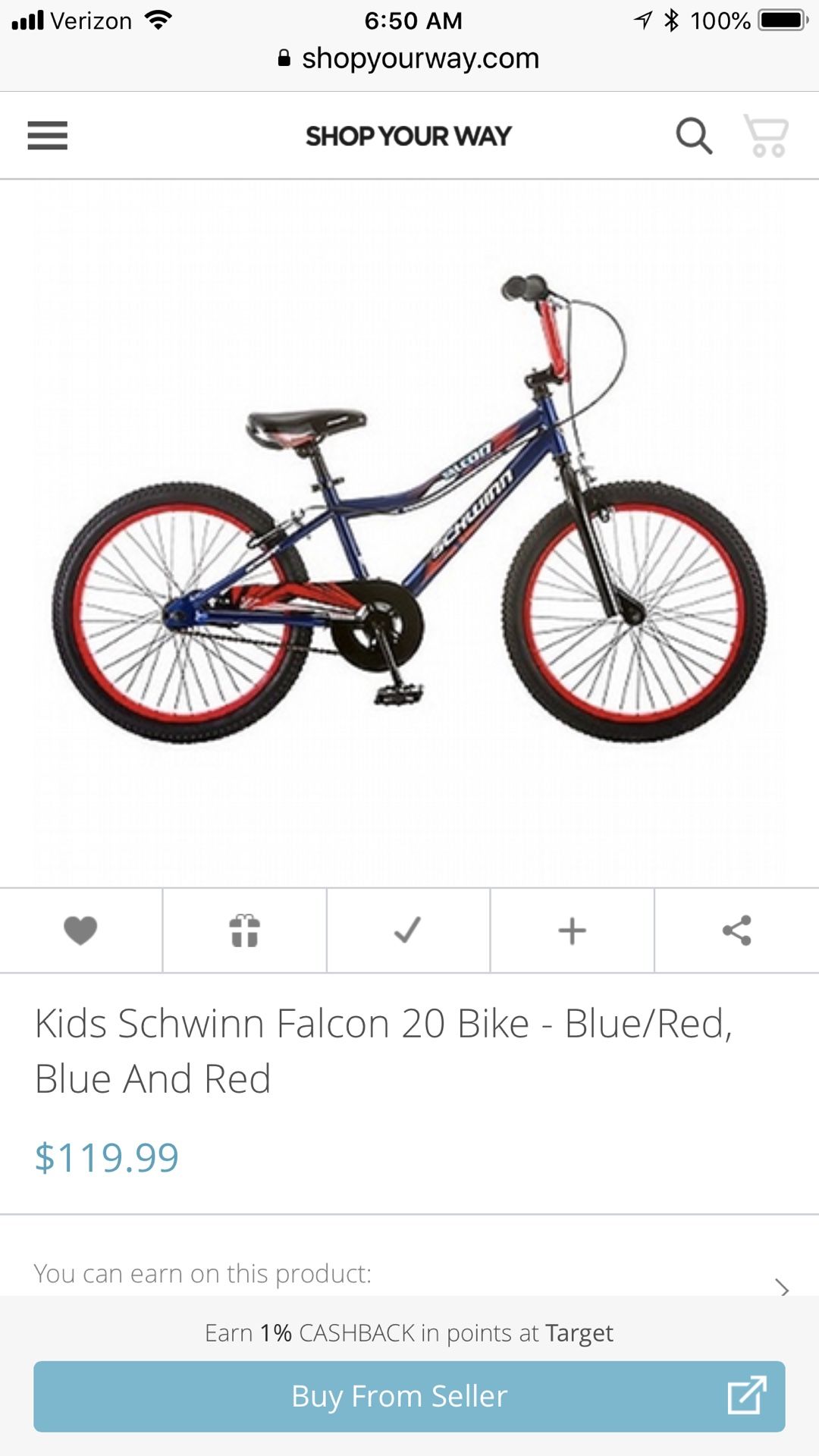Tap the shopyourway.com address bar

click(409, 58)
